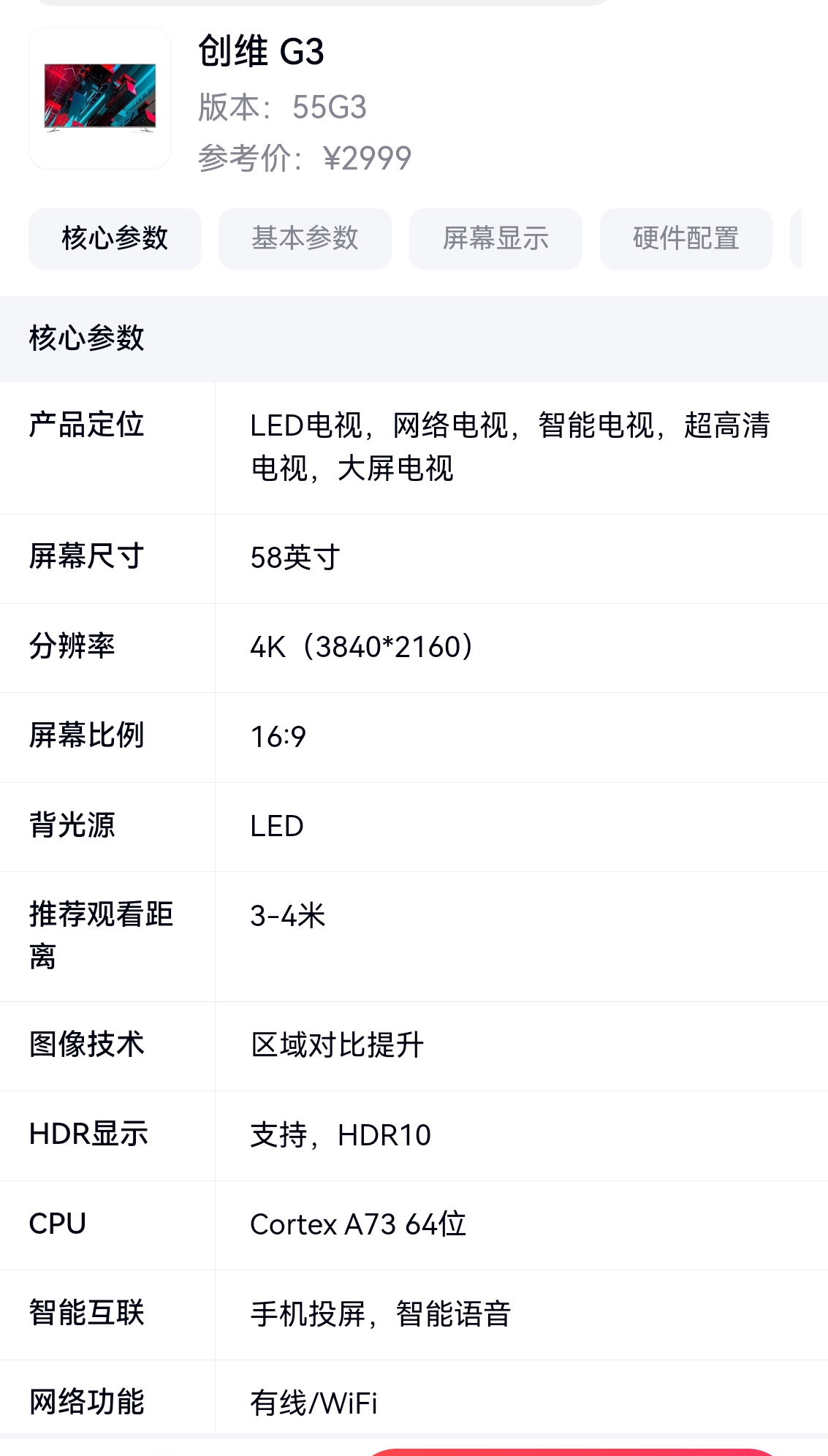The height and width of the screenshot is (1456, 828).
Task: Open the 硬件配置 tab
Action: 685,239
